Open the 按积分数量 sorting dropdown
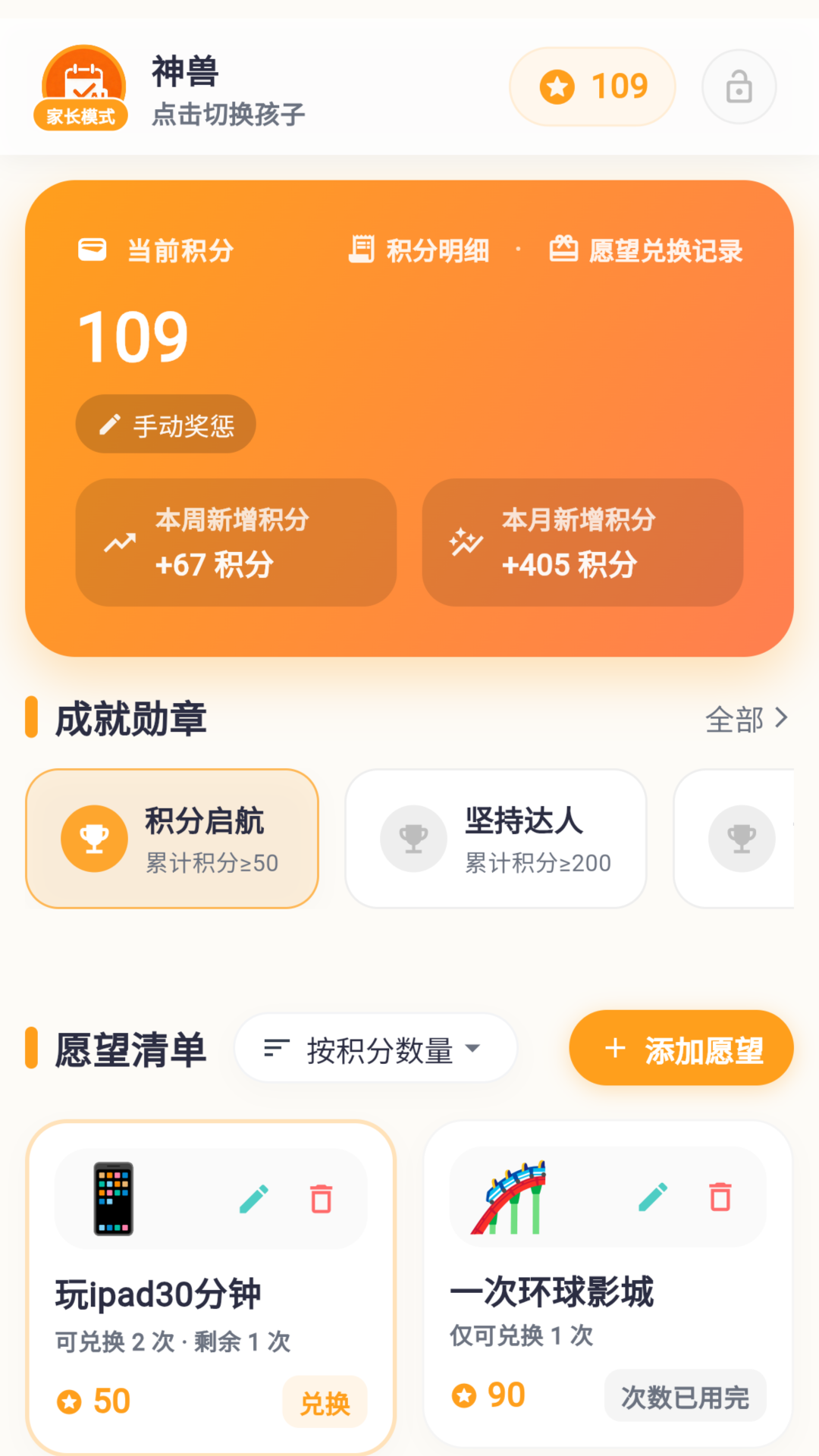The image size is (819, 1456). pyautogui.click(x=375, y=1049)
